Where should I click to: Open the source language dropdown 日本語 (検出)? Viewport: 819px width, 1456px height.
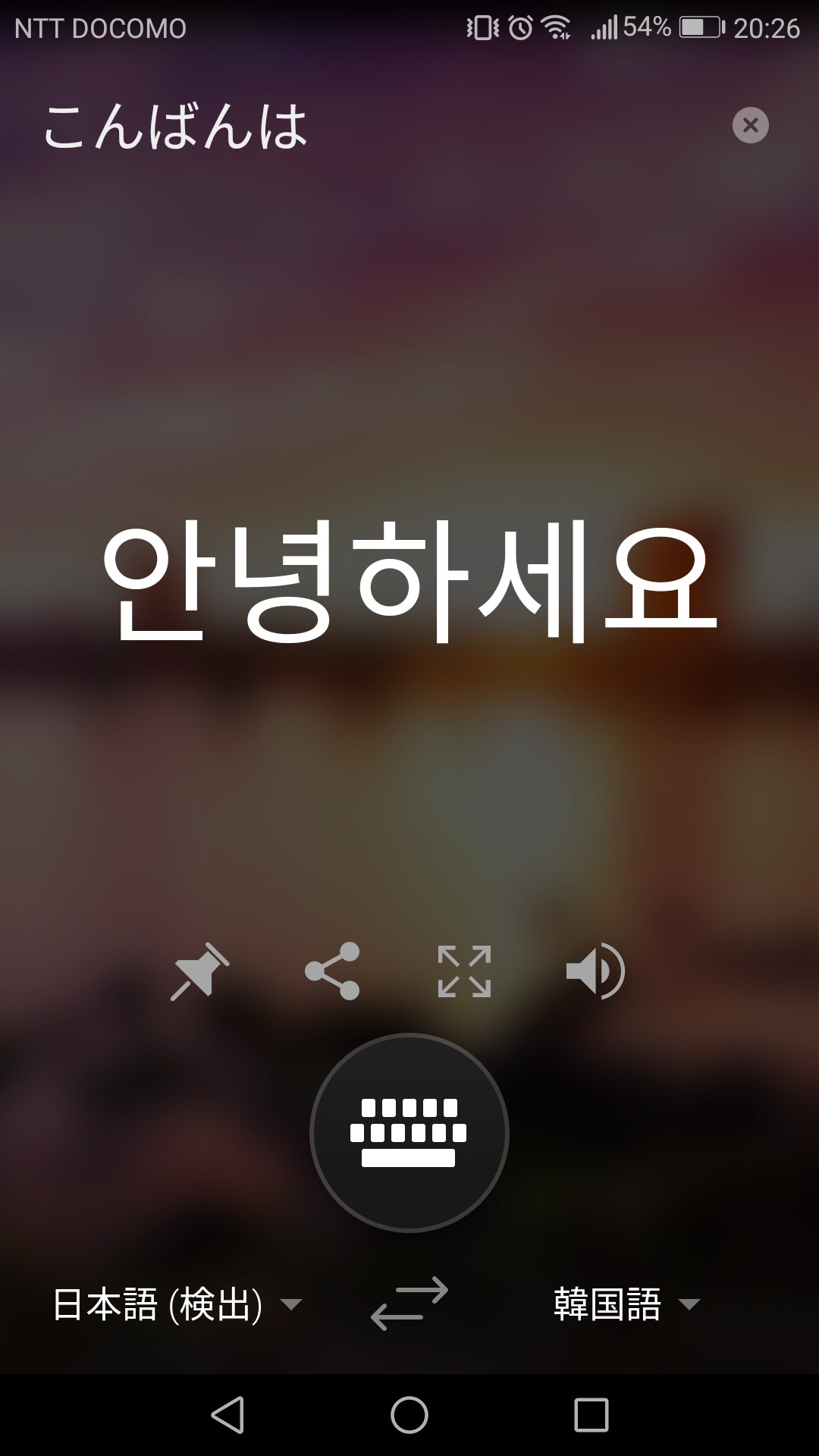coord(176,1304)
